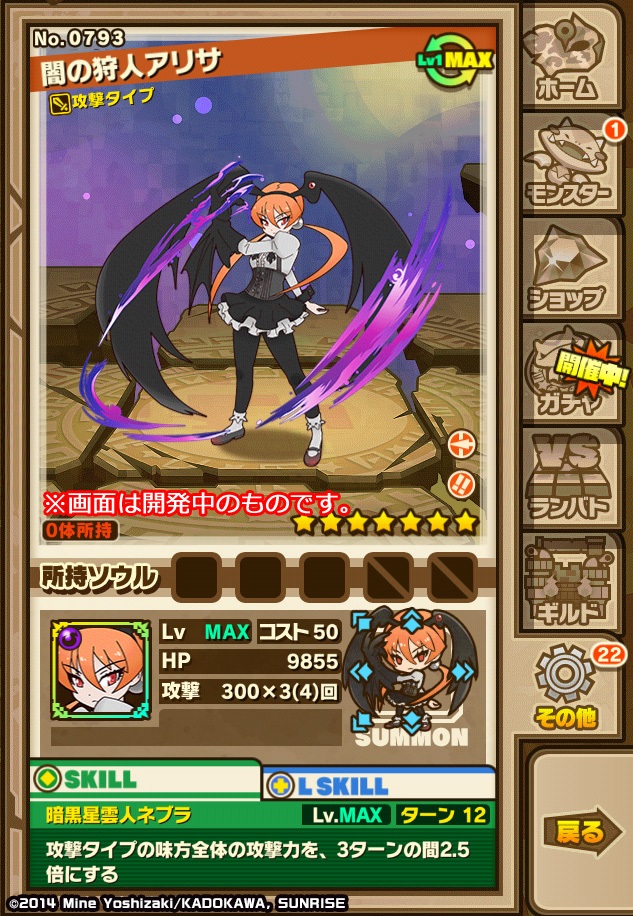Toggle the Lv1/MAX level switch
The image size is (633, 916).
[455, 60]
